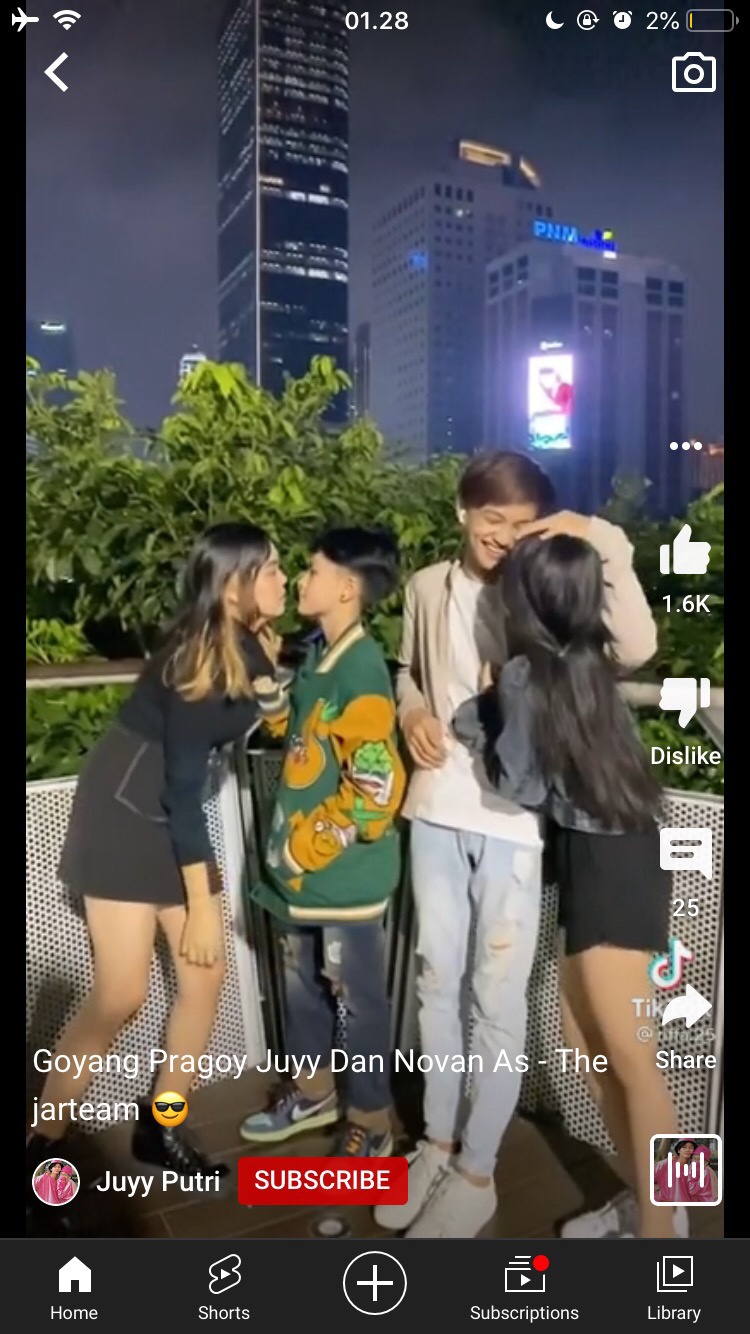Viewport: 750px width, 1334px height.
Task: Open the camera to create a Short
Action: 693,73
